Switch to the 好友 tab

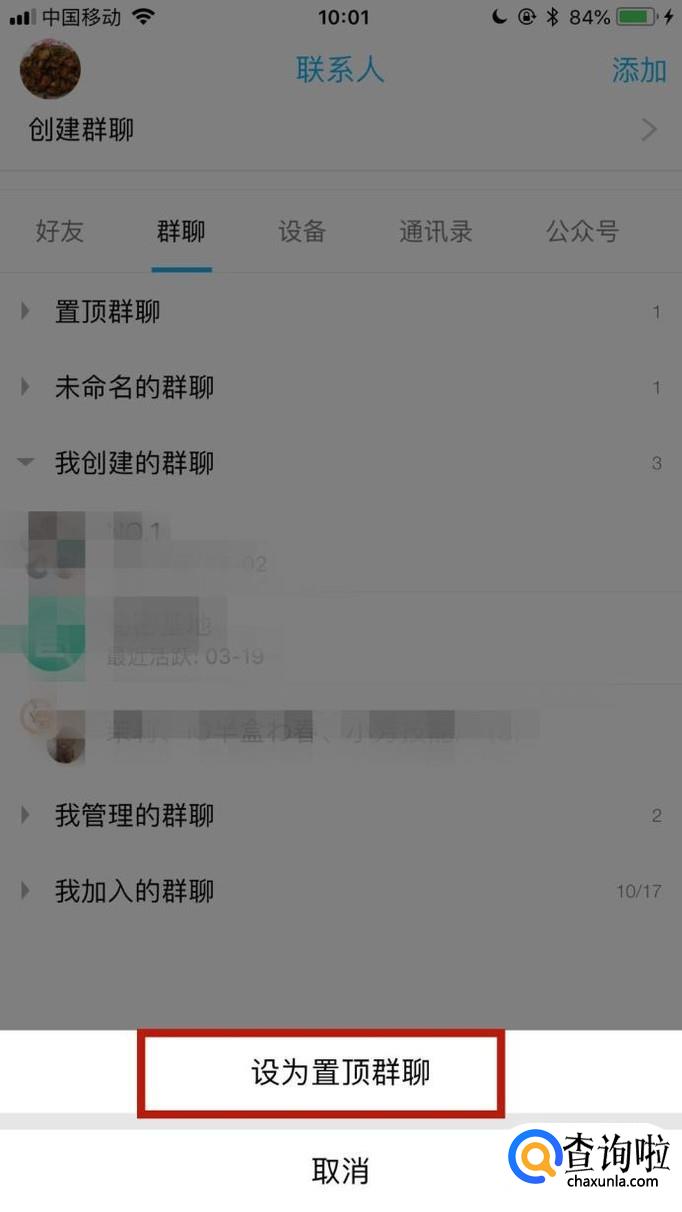pos(60,231)
